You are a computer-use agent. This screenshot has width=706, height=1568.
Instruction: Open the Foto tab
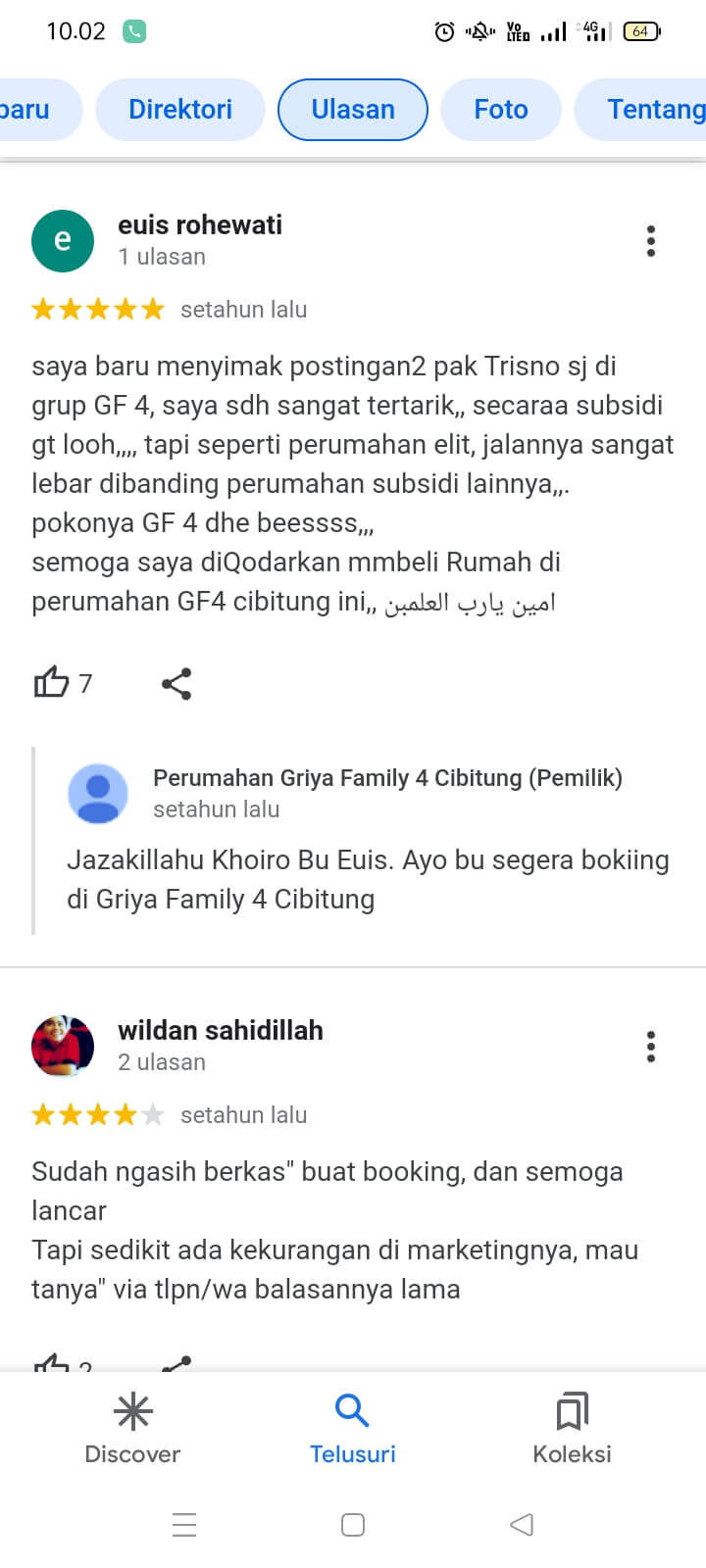pos(500,109)
